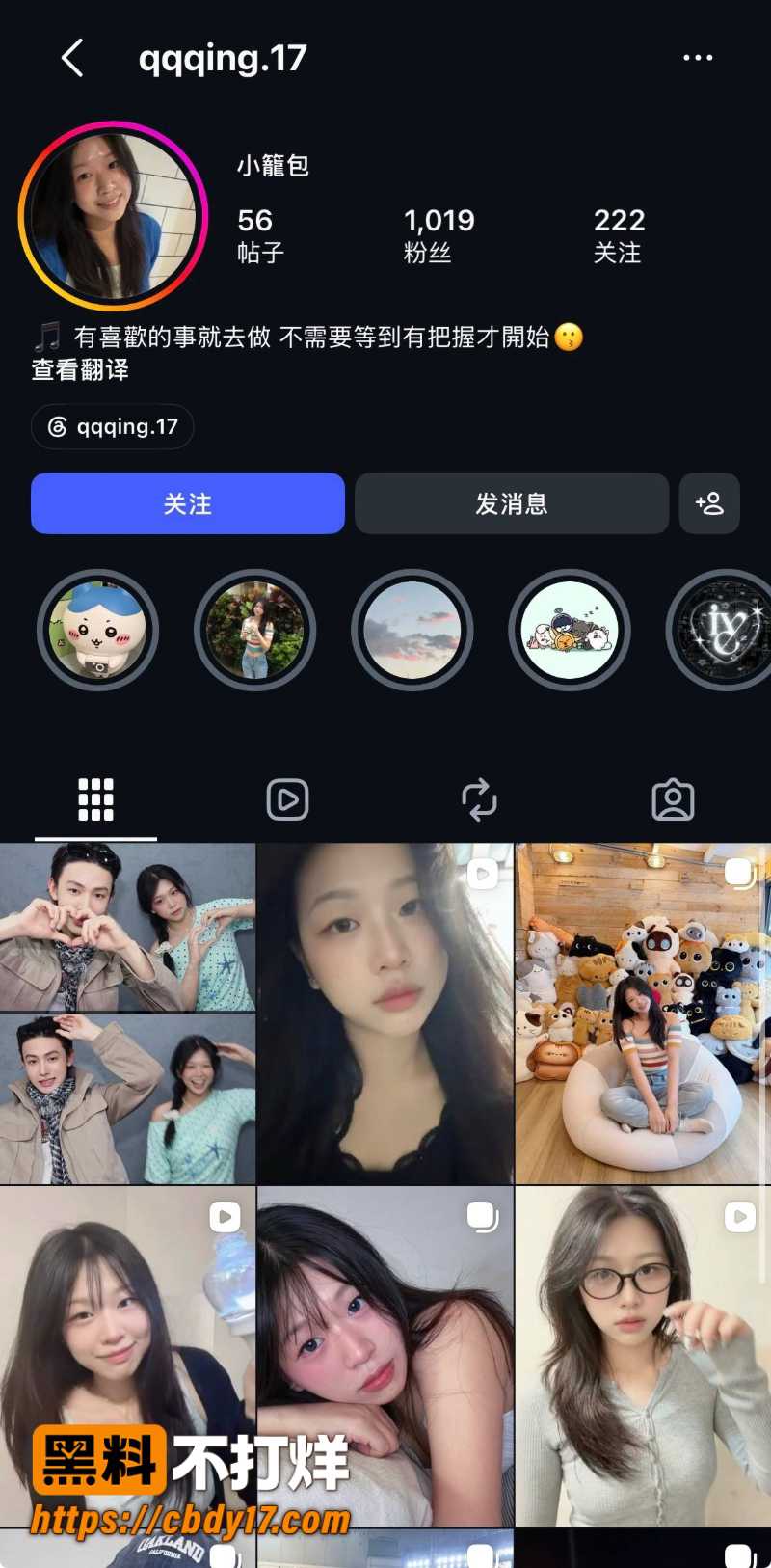The height and width of the screenshot is (1568, 771).
Task: Open the three-dot overflow menu
Action: click(x=698, y=58)
